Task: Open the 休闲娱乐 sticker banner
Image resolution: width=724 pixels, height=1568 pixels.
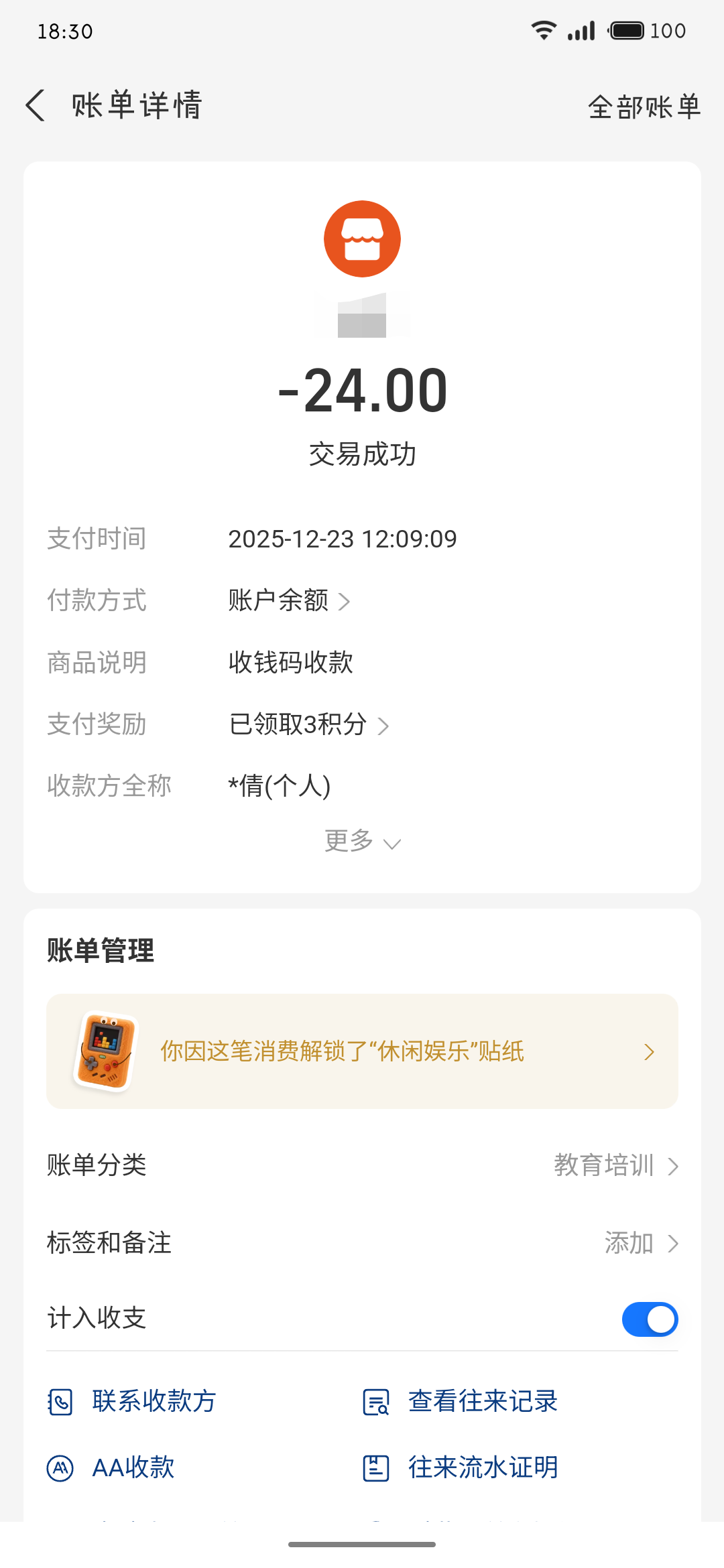Action: click(362, 1052)
